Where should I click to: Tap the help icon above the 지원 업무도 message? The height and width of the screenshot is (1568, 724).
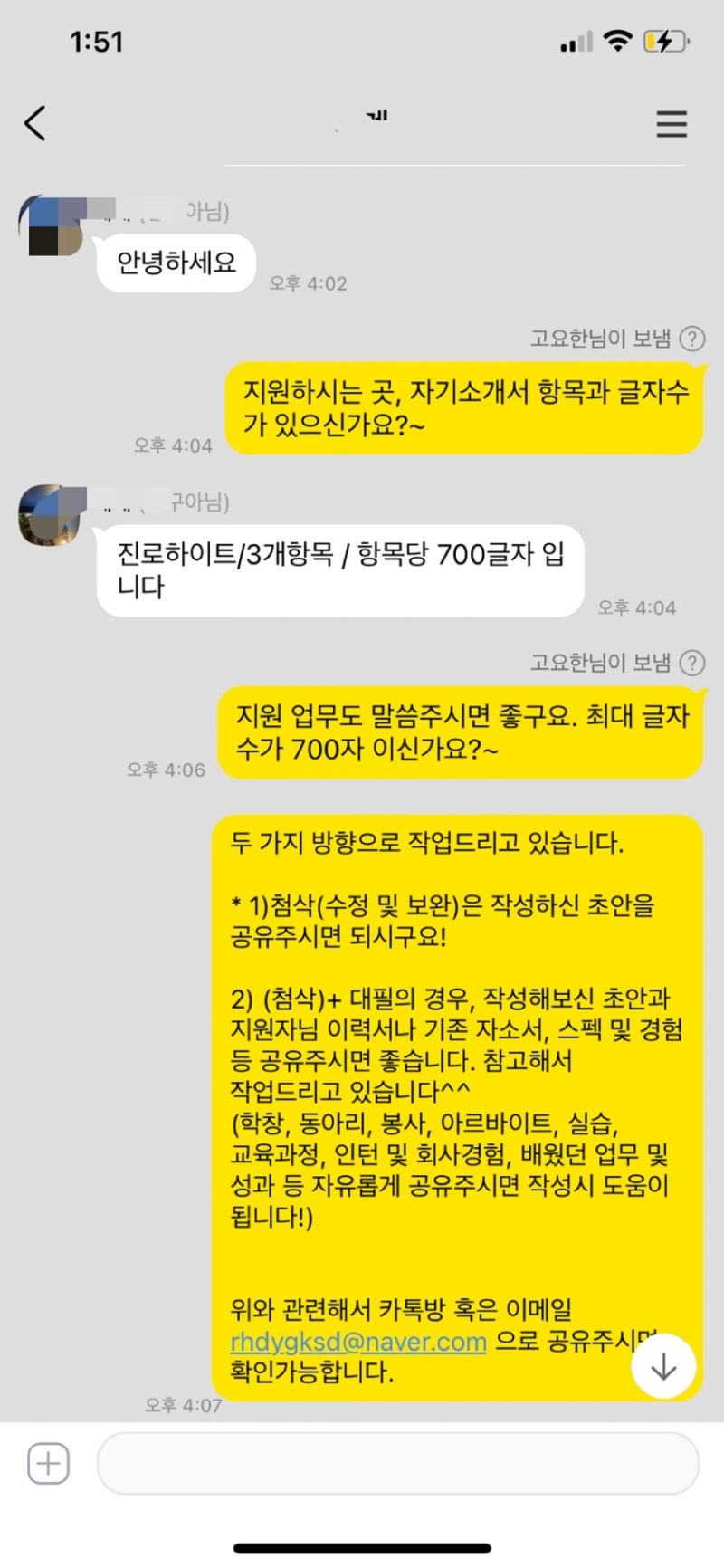coord(692,663)
